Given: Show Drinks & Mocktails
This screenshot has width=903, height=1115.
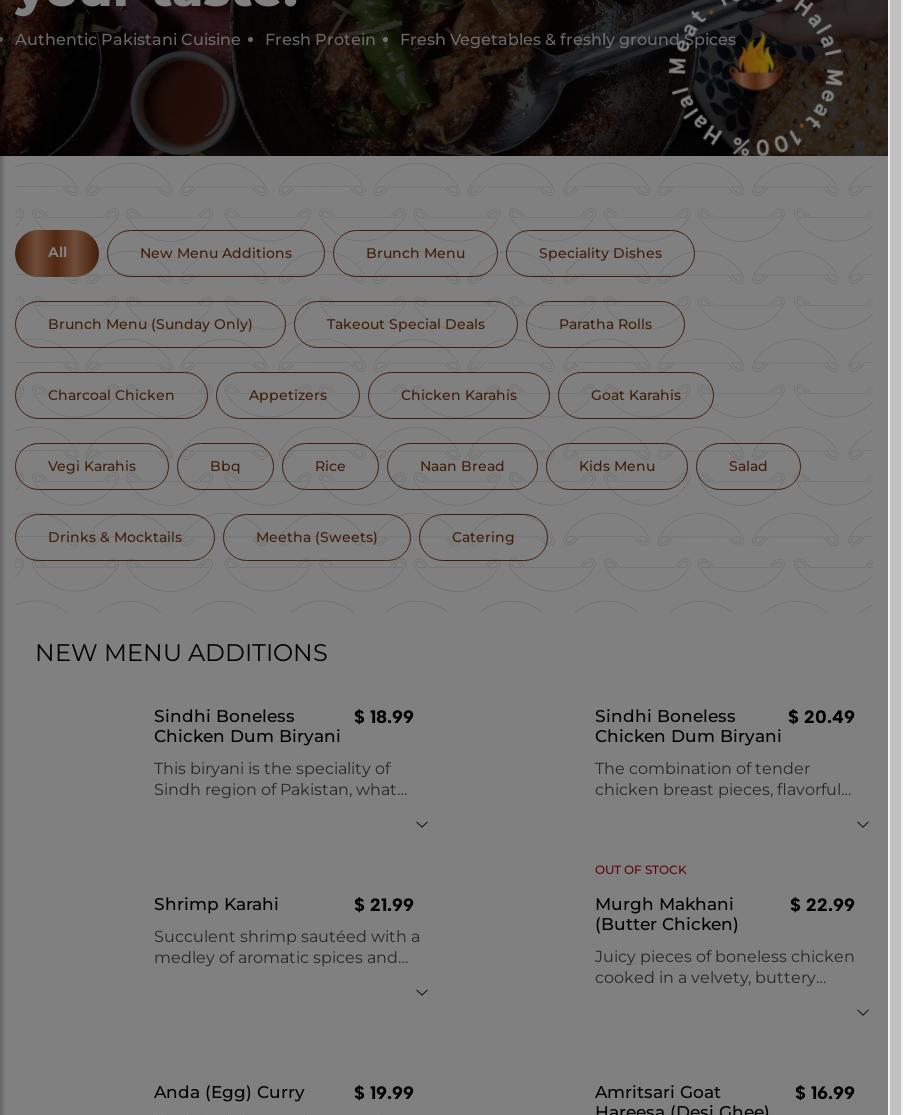Looking at the screenshot, I should pyautogui.click(x=115, y=537).
